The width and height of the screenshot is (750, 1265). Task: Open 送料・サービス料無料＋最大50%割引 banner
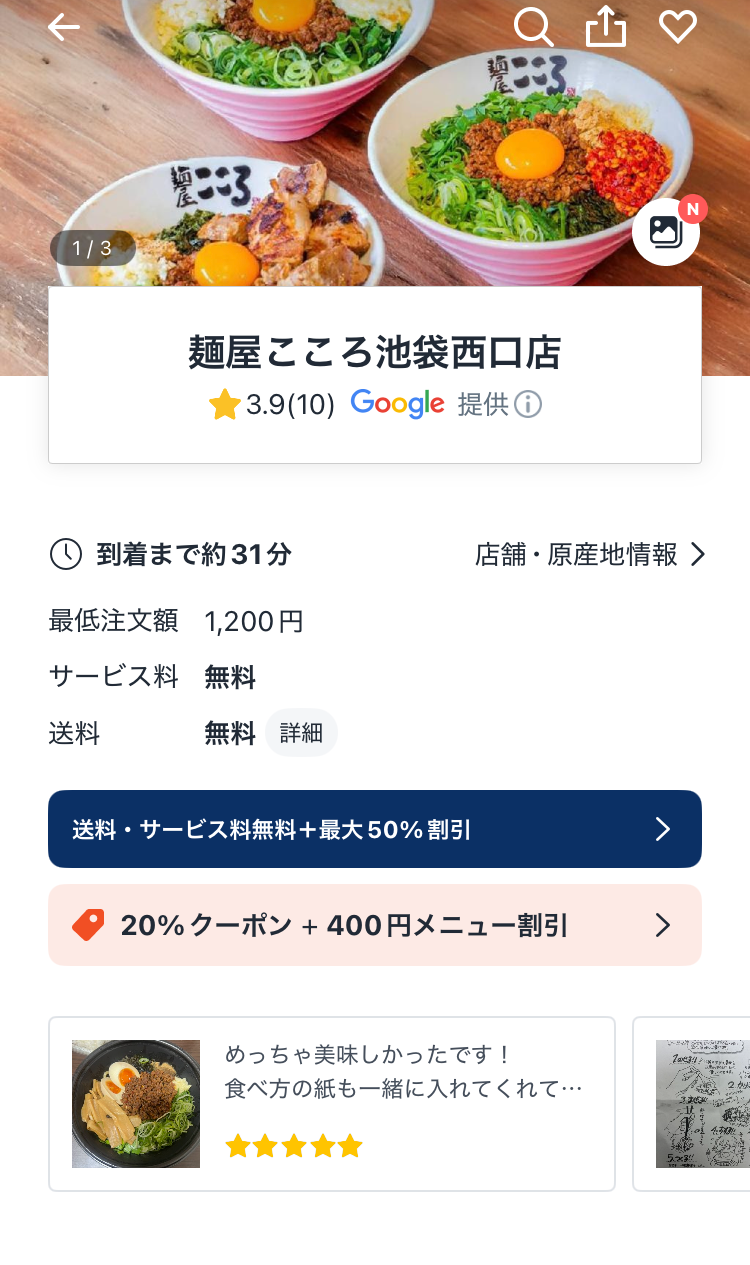375,829
